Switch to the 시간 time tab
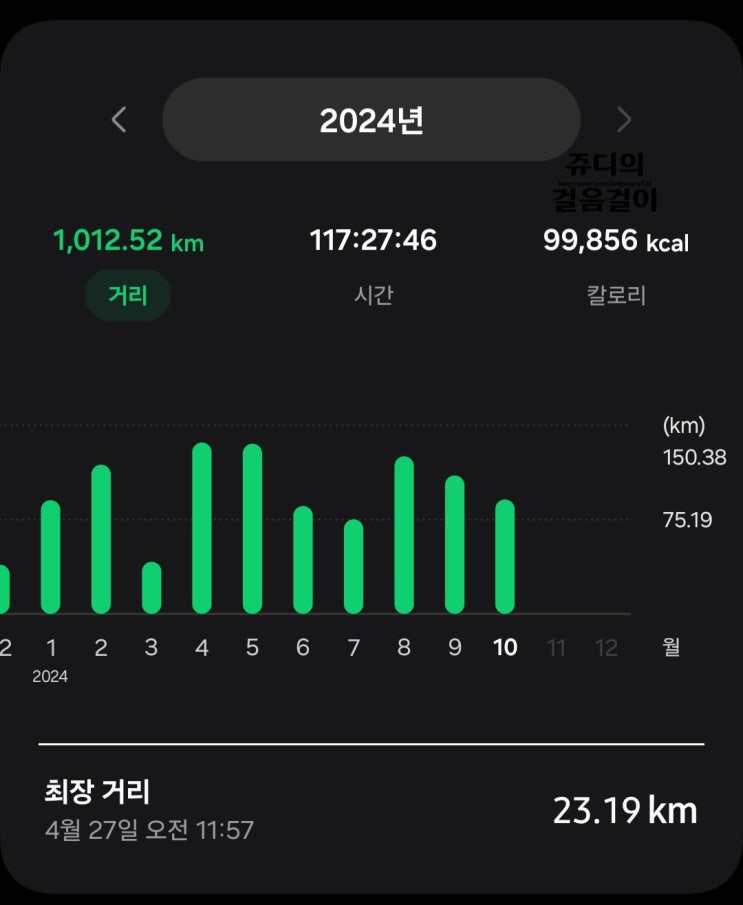 pos(374,295)
